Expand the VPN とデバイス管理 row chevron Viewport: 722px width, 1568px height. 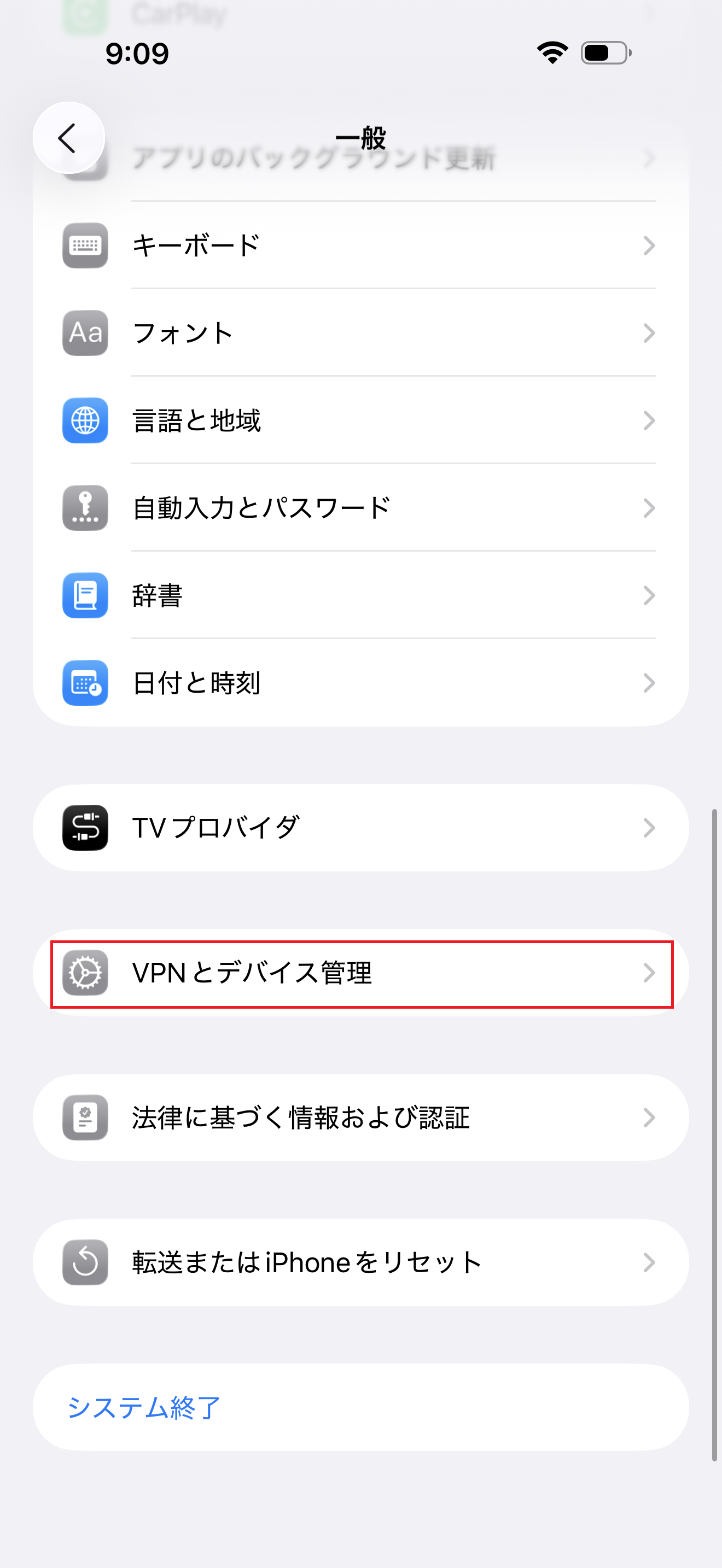coord(649,972)
